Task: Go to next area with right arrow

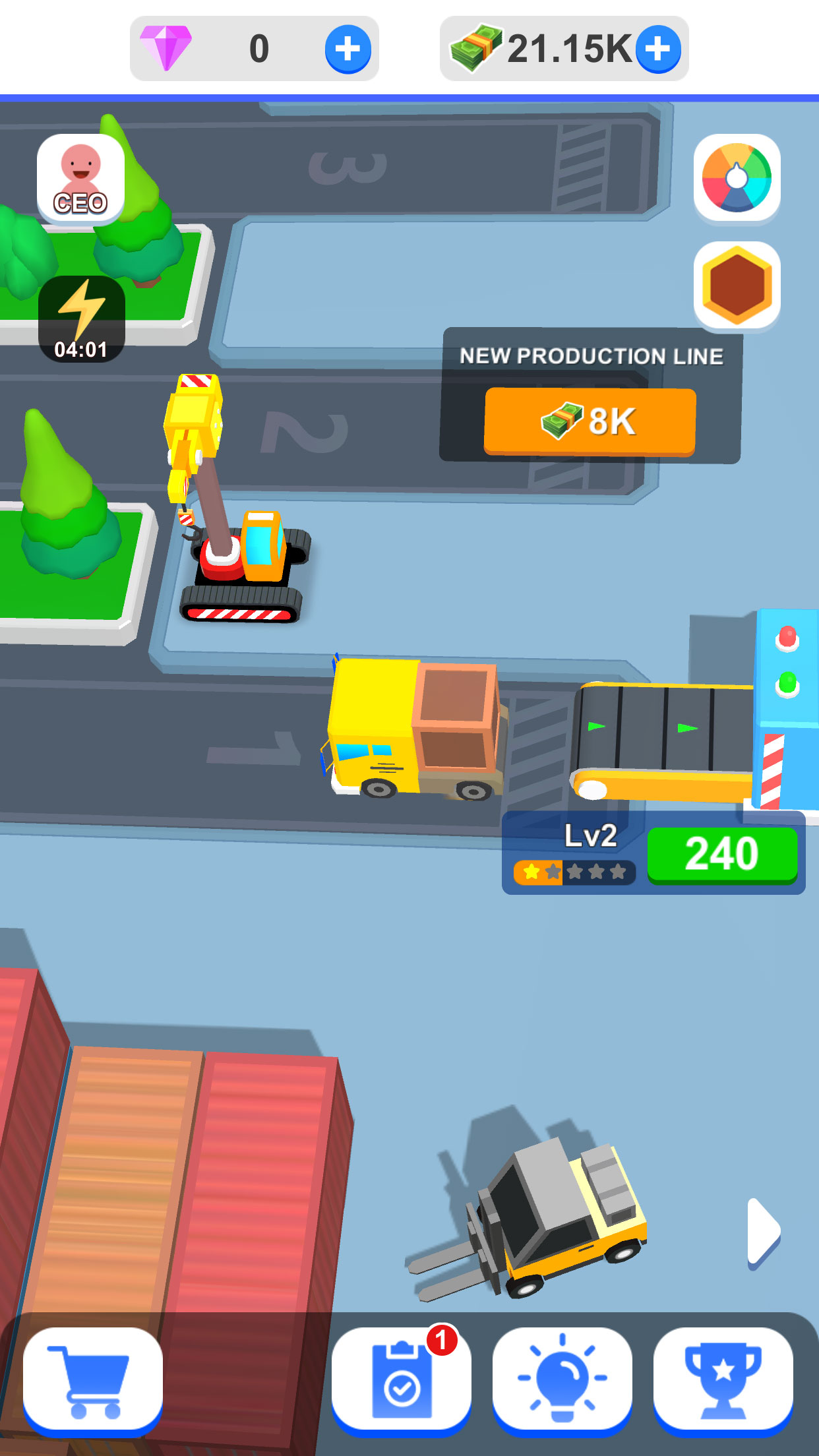Action: point(764,1233)
